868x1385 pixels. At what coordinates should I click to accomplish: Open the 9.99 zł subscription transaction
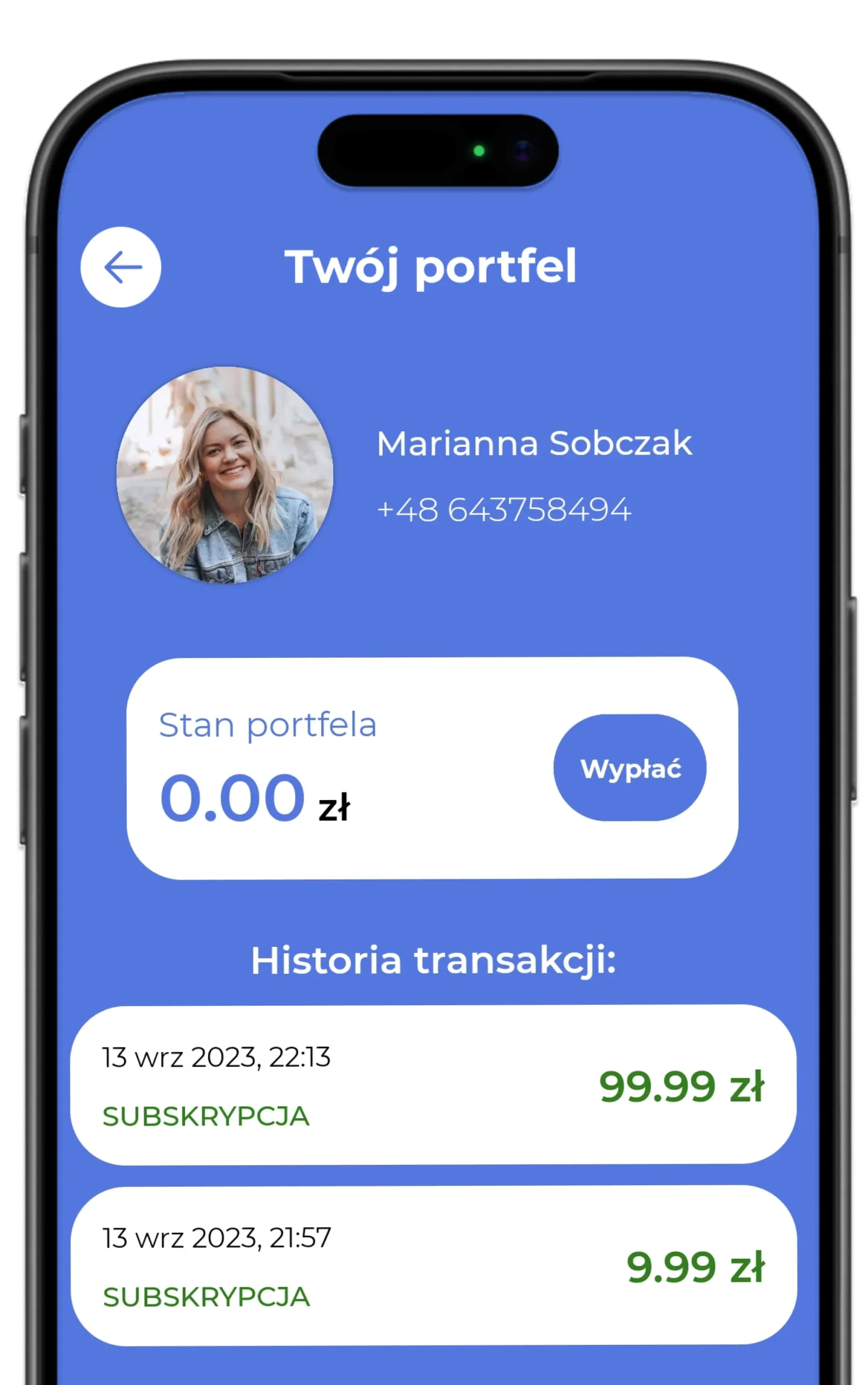(x=433, y=1265)
